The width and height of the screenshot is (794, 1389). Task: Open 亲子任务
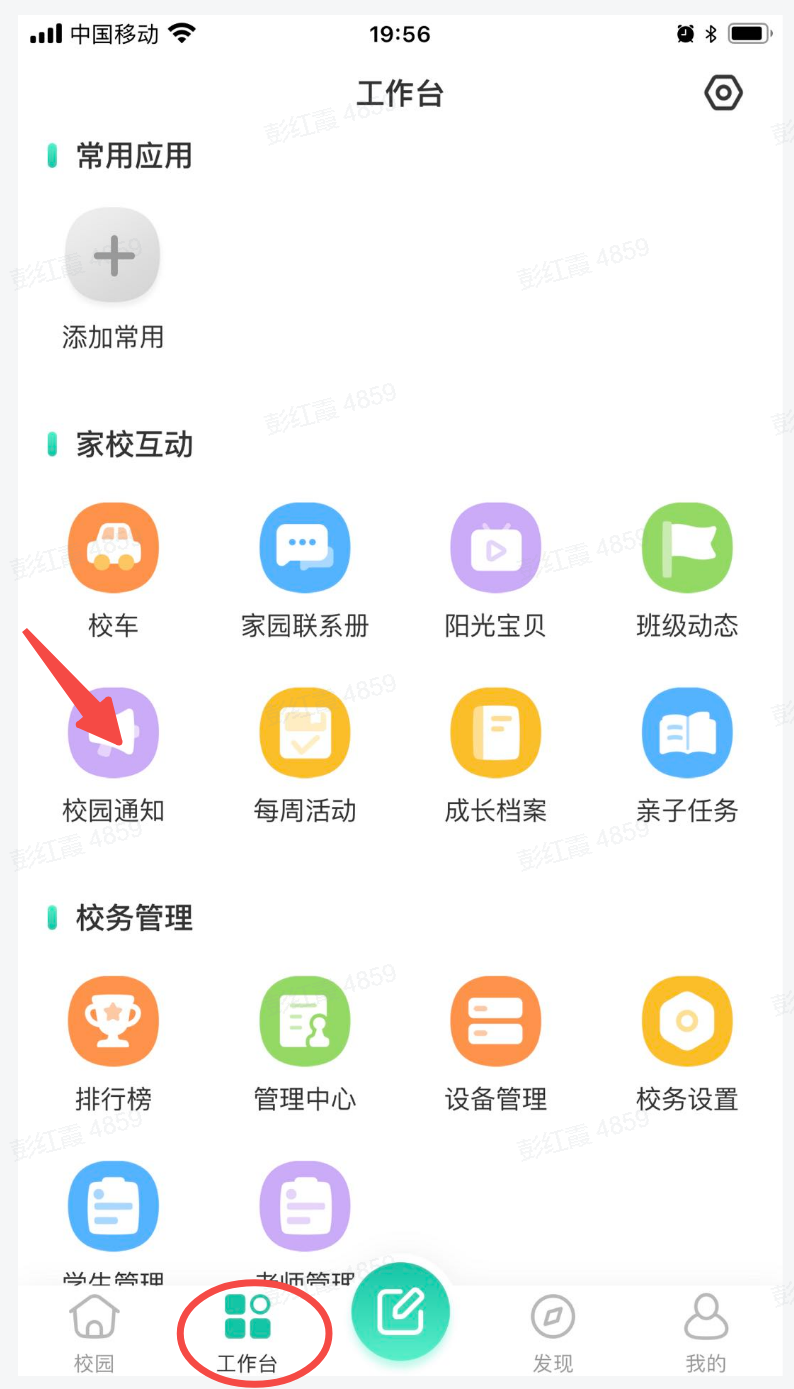[687, 733]
